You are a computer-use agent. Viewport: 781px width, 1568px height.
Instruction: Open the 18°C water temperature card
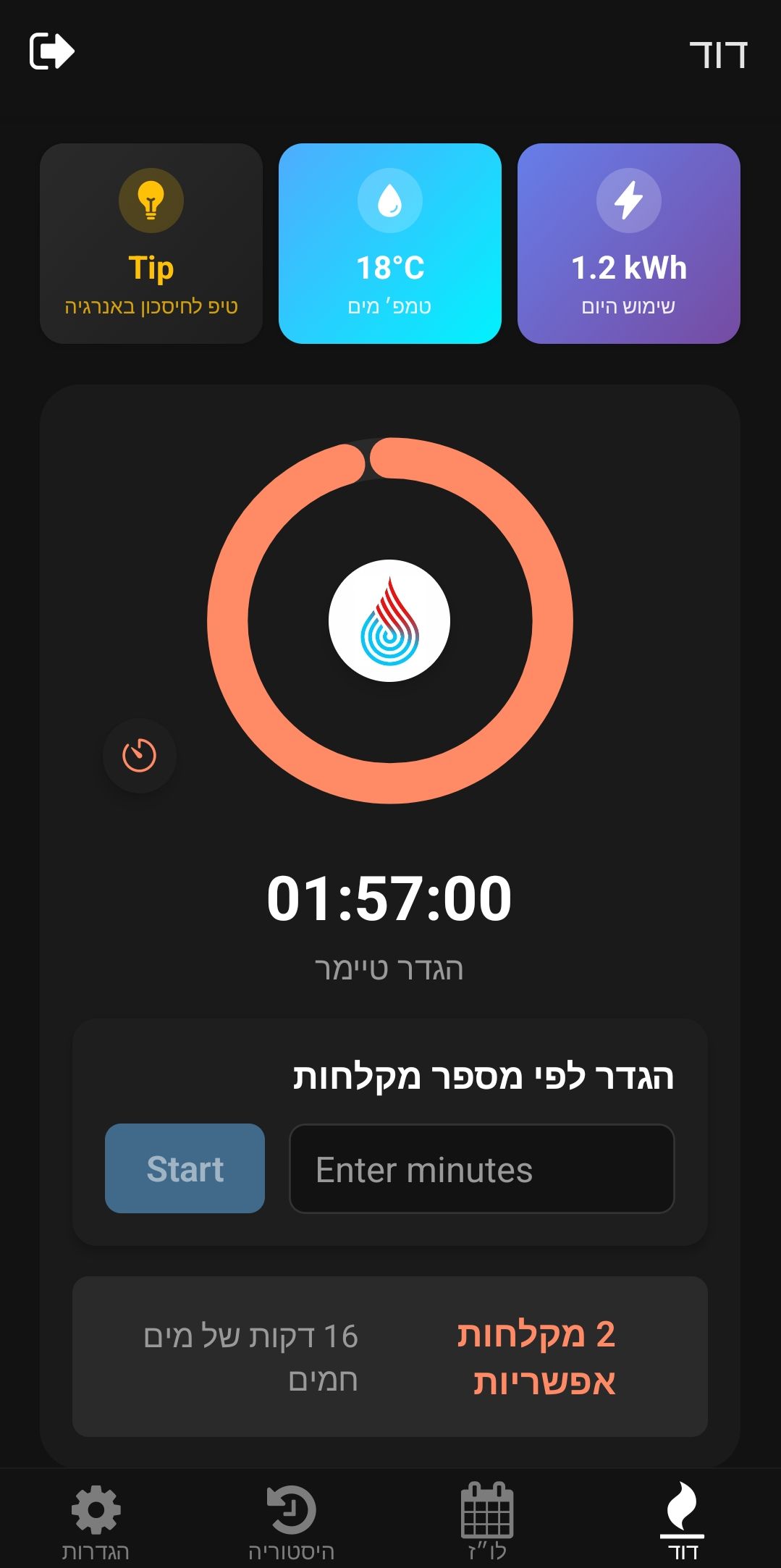tap(389, 243)
